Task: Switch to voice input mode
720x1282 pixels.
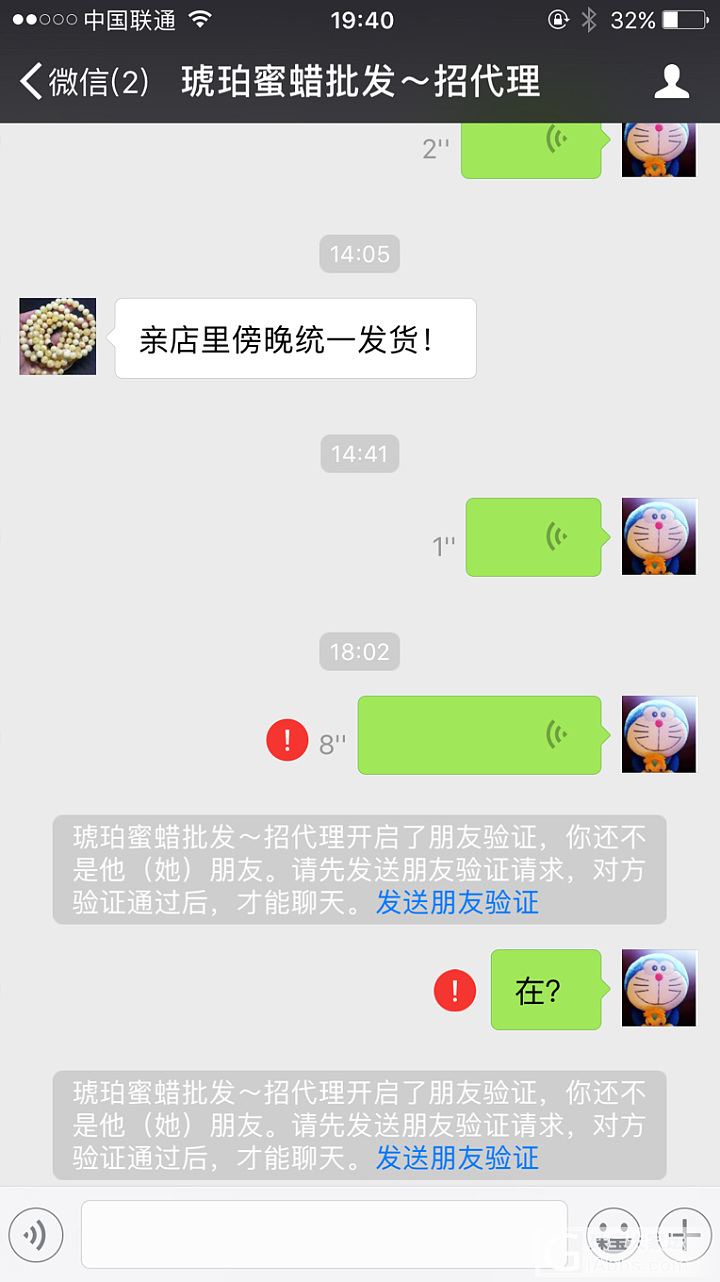Action: click(x=36, y=1235)
